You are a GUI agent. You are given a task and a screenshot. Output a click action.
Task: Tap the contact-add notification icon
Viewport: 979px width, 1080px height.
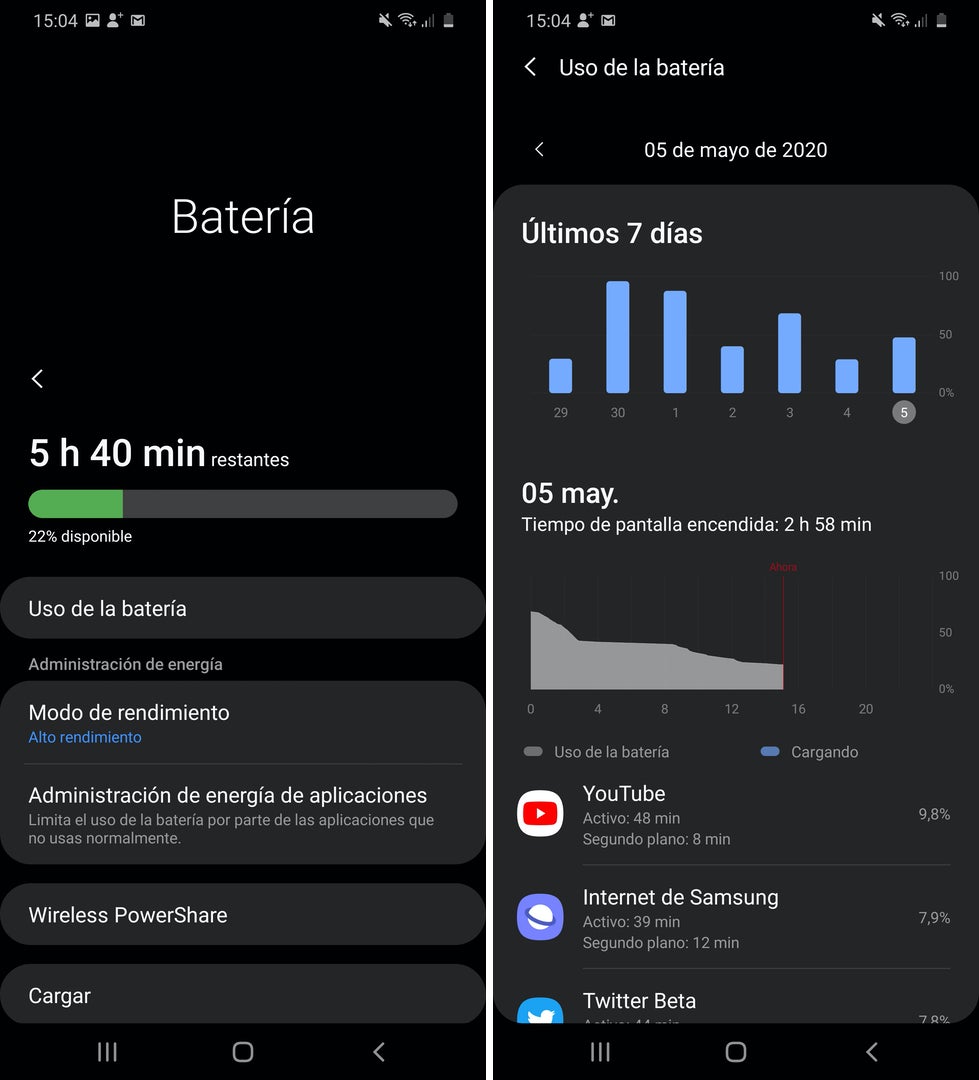[x=113, y=18]
